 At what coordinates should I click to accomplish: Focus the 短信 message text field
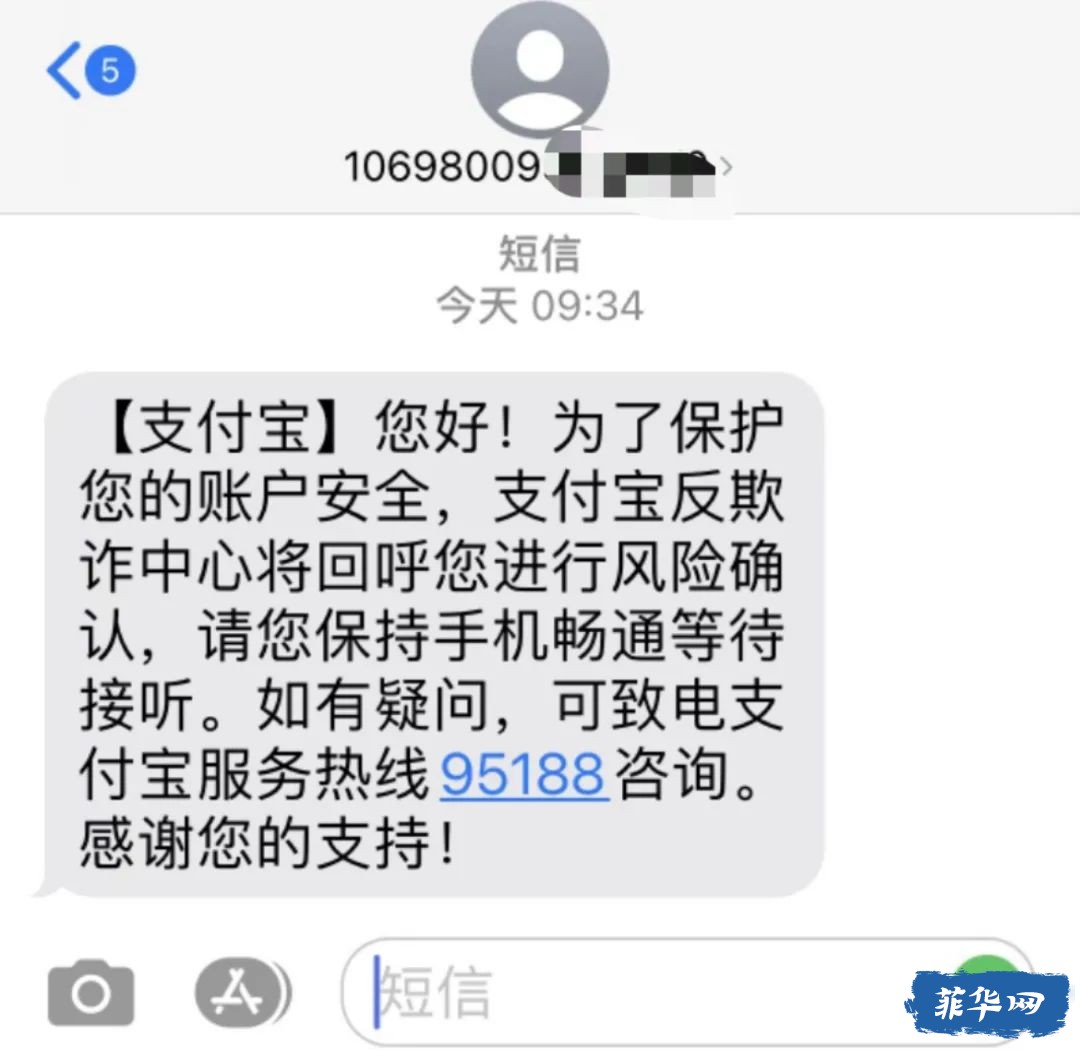tap(640, 993)
